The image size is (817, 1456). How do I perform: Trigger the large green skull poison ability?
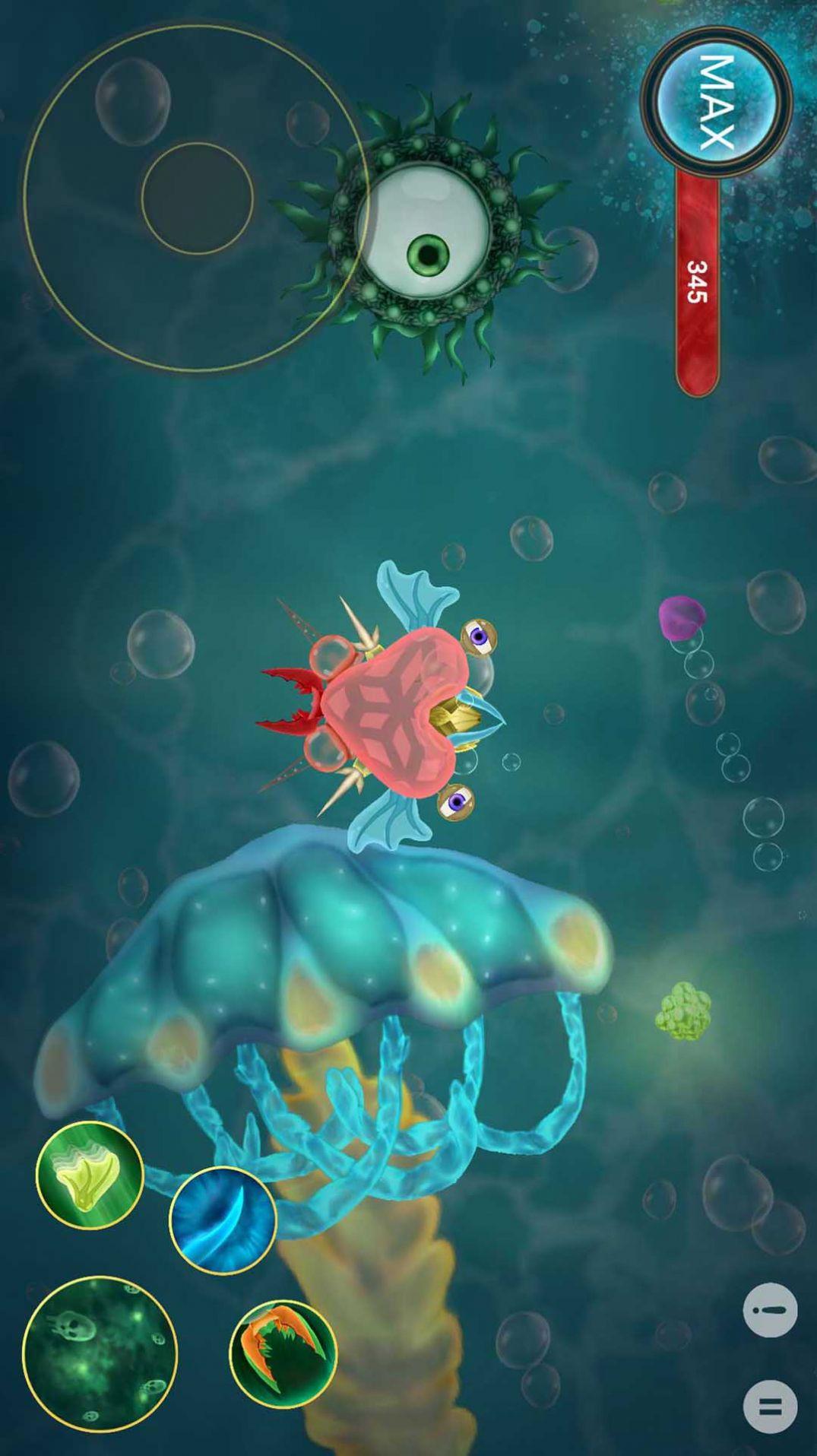click(x=100, y=1354)
